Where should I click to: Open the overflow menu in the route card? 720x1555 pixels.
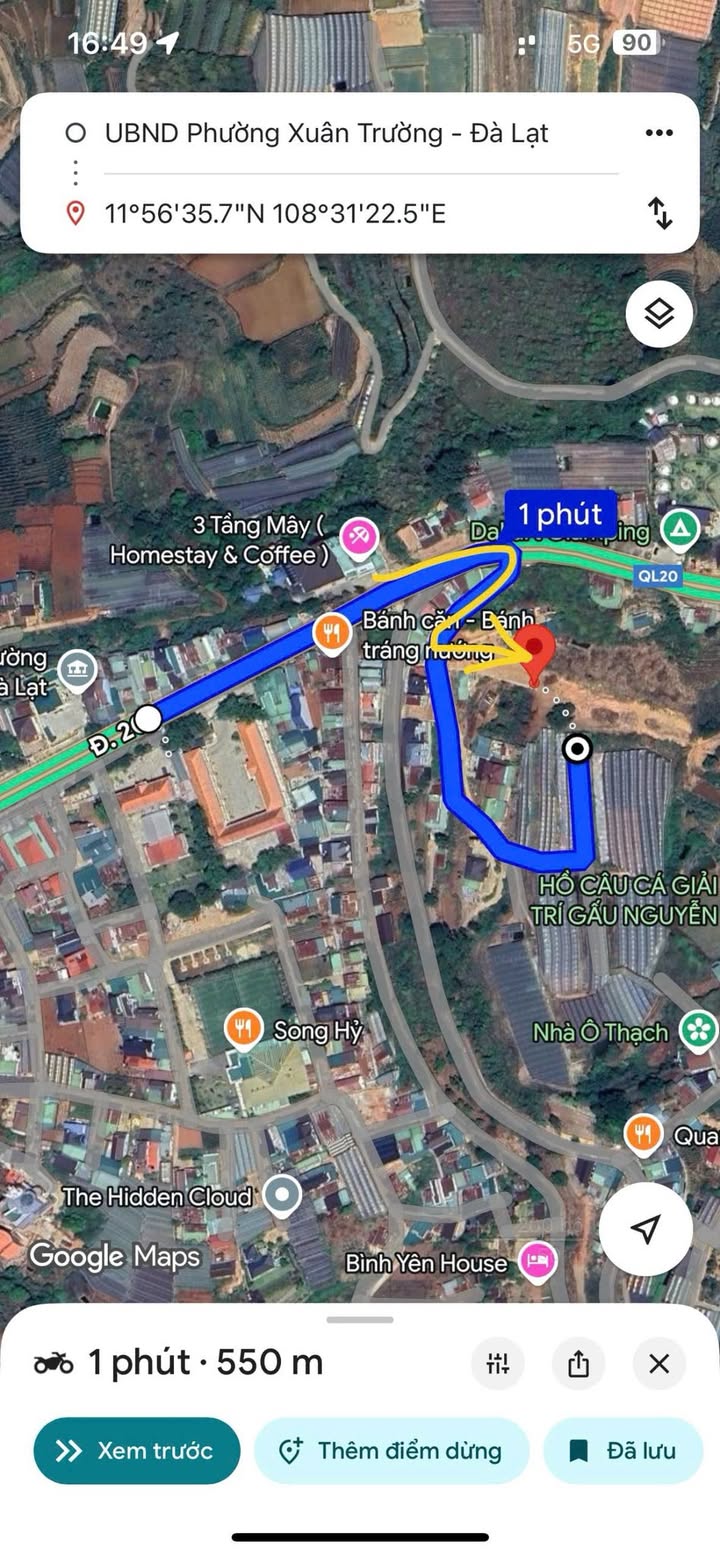(x=658, y=133)
